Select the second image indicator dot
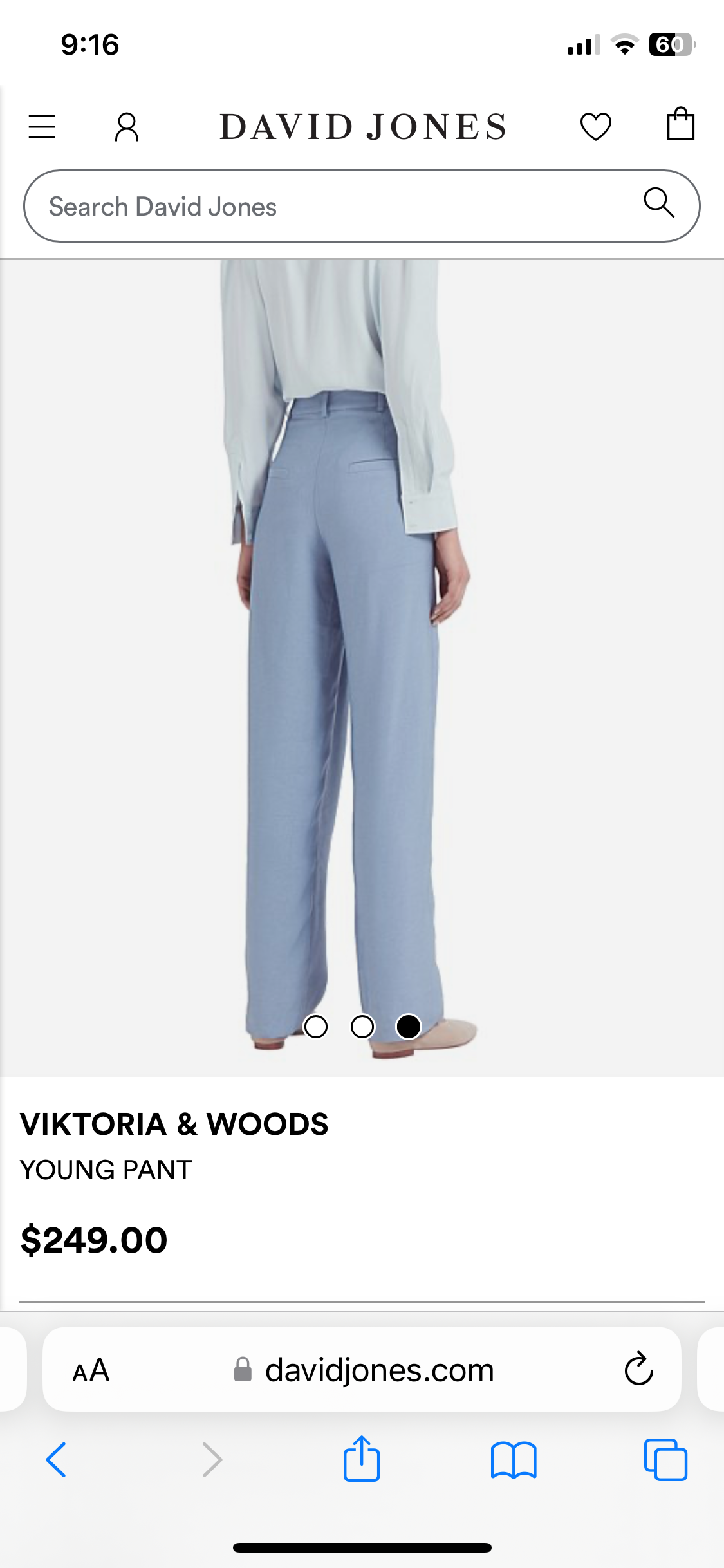The height and width of the screenshot is (1568, 724). tap(362, 1027)
